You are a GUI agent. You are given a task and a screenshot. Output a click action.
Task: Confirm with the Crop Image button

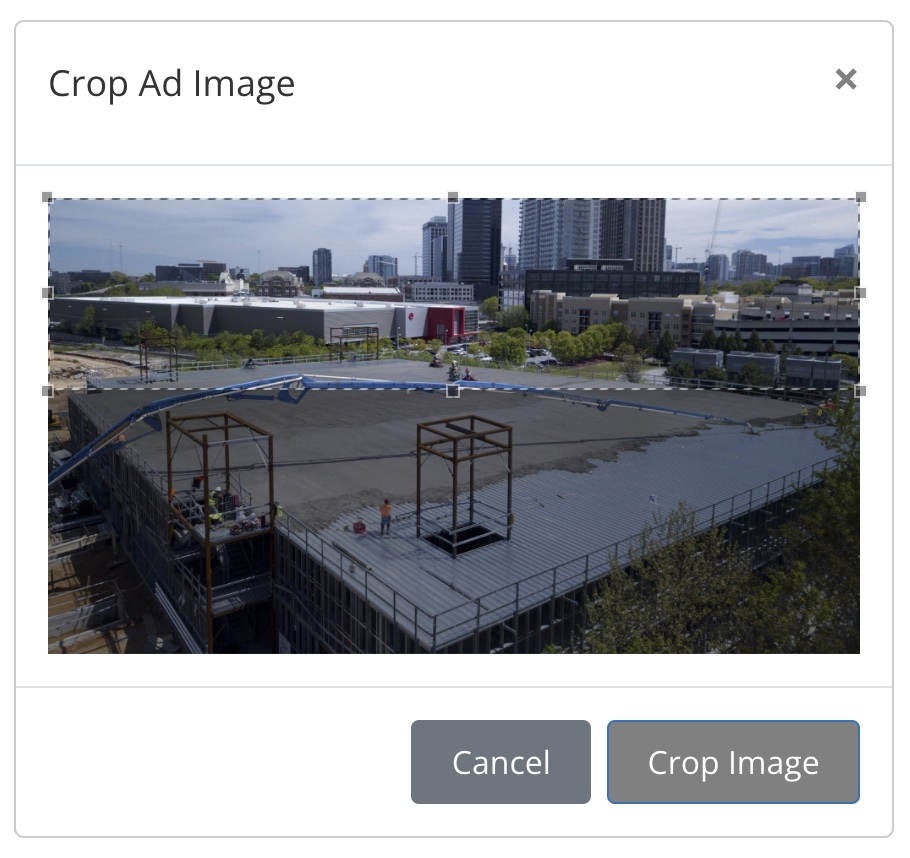tap(733, 762)
